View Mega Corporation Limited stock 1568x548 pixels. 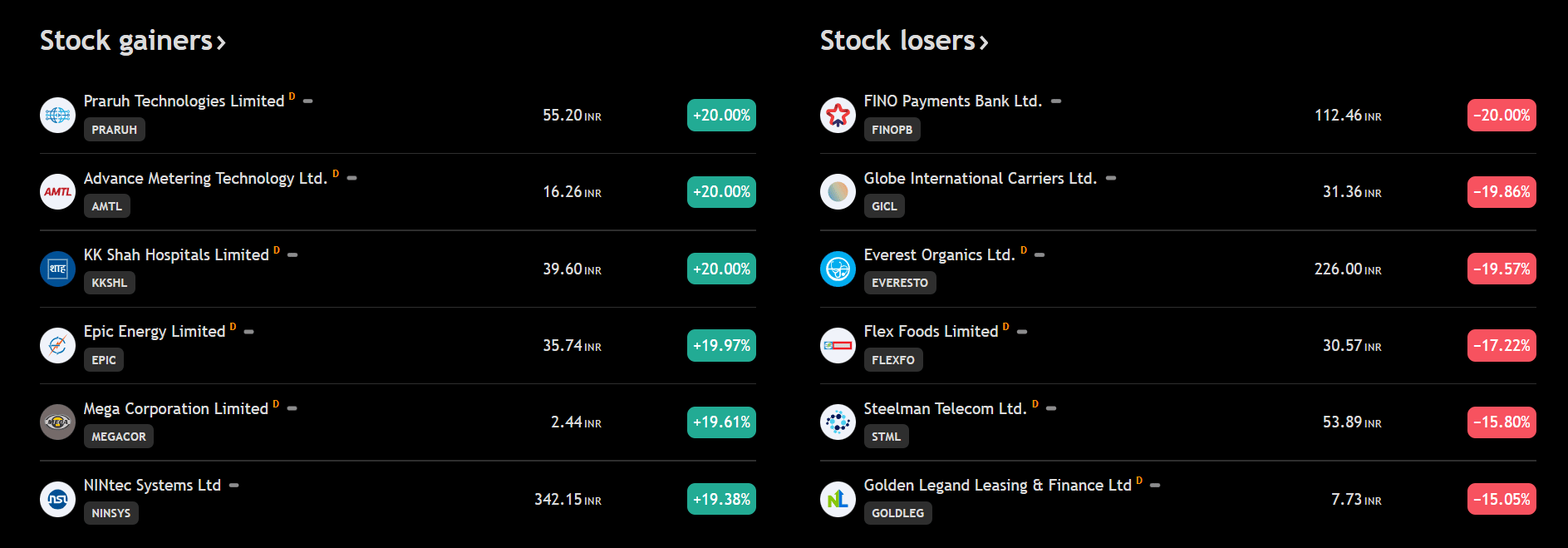175,409
